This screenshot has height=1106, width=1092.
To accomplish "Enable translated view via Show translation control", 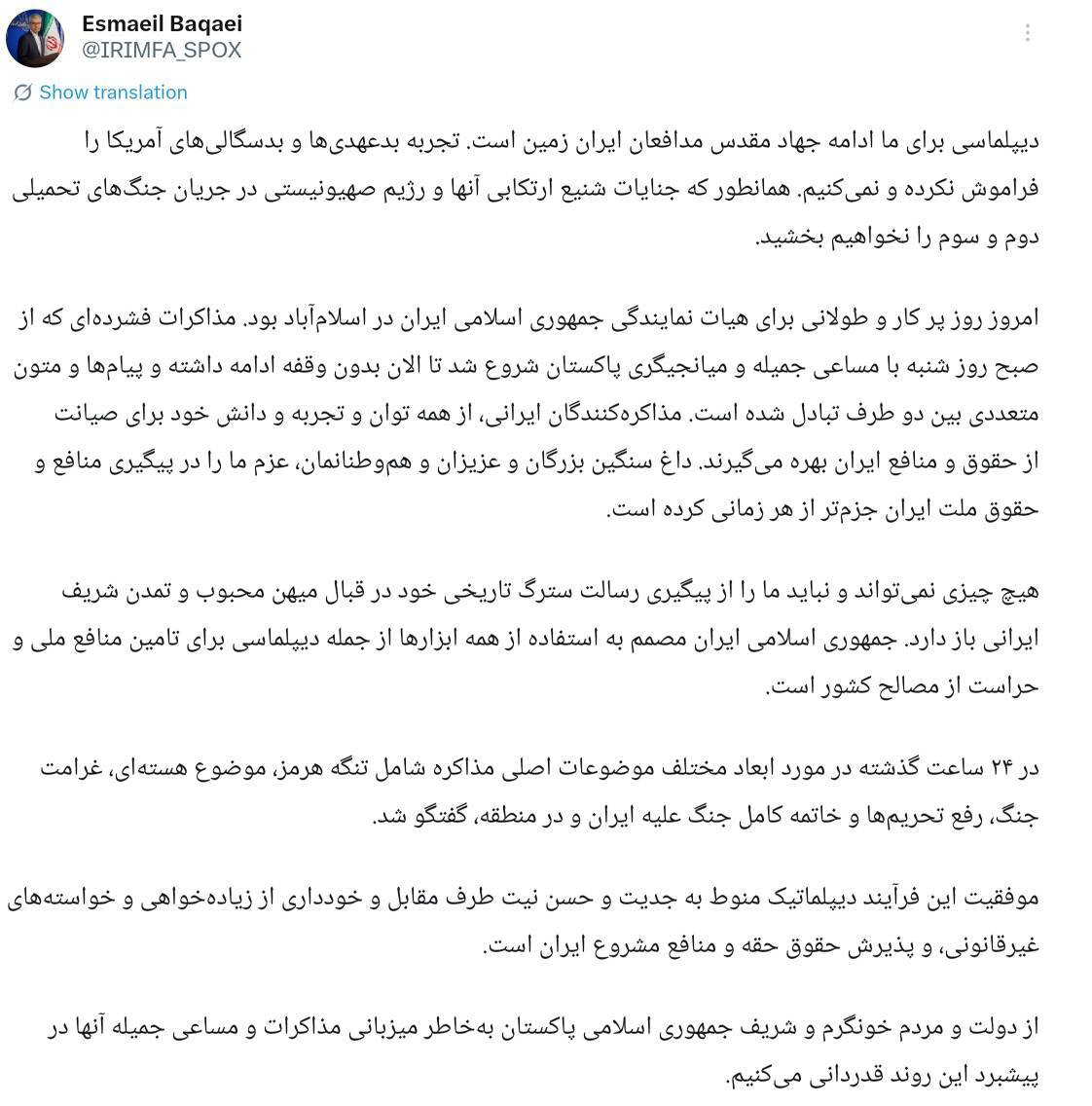I will coord(112,92).
